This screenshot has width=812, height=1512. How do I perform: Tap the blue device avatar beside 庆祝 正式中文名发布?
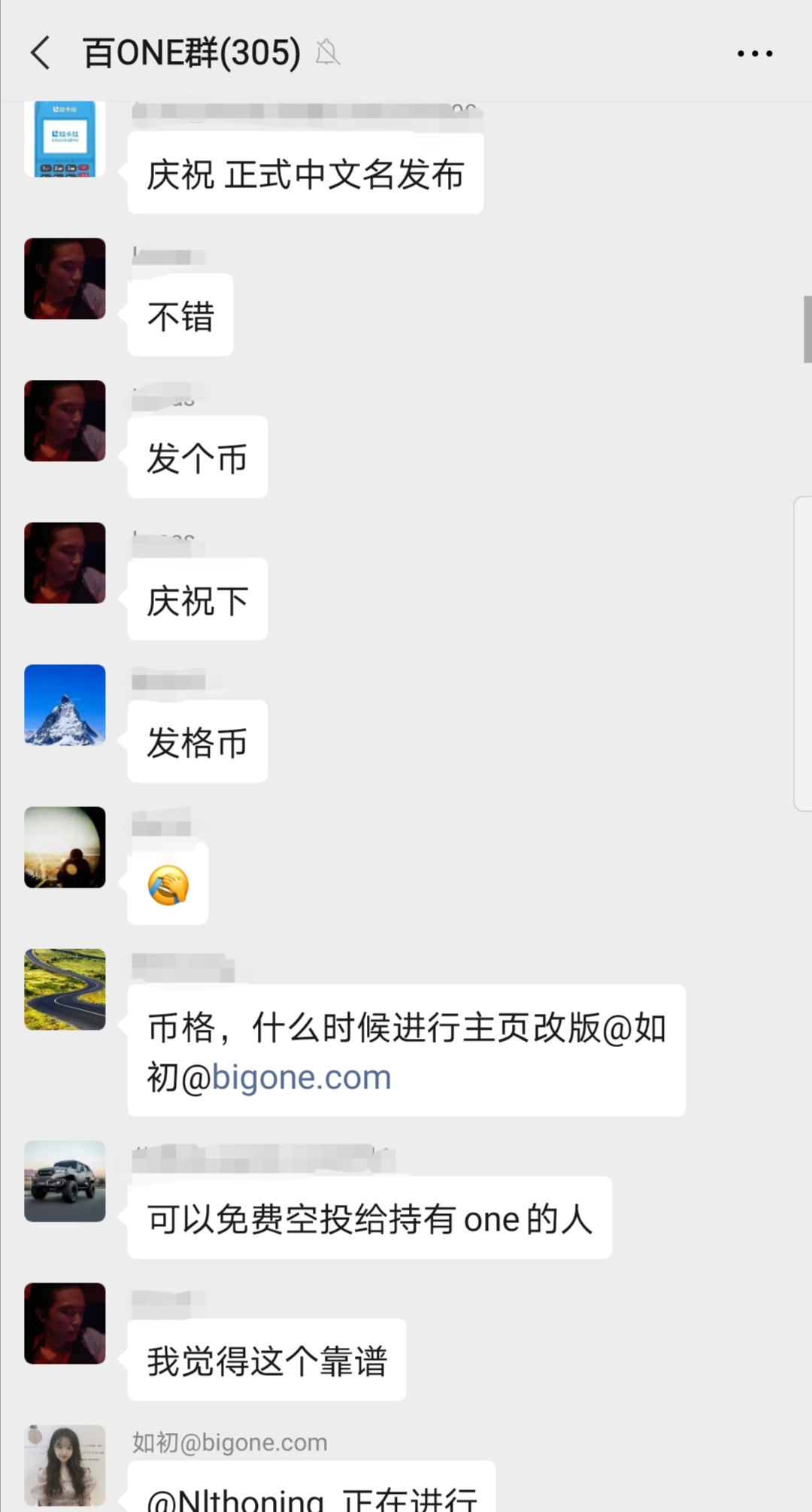coord(65,139)
